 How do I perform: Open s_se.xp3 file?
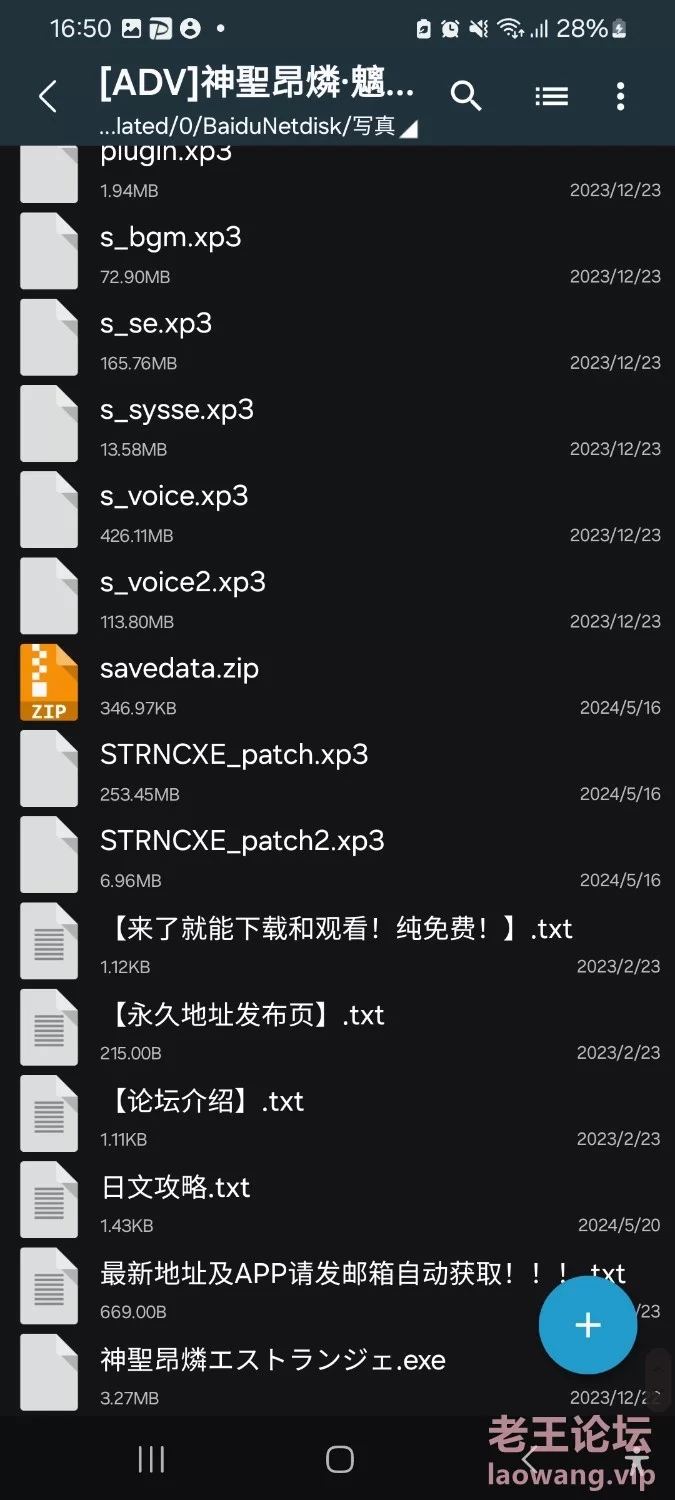(337, 340)
